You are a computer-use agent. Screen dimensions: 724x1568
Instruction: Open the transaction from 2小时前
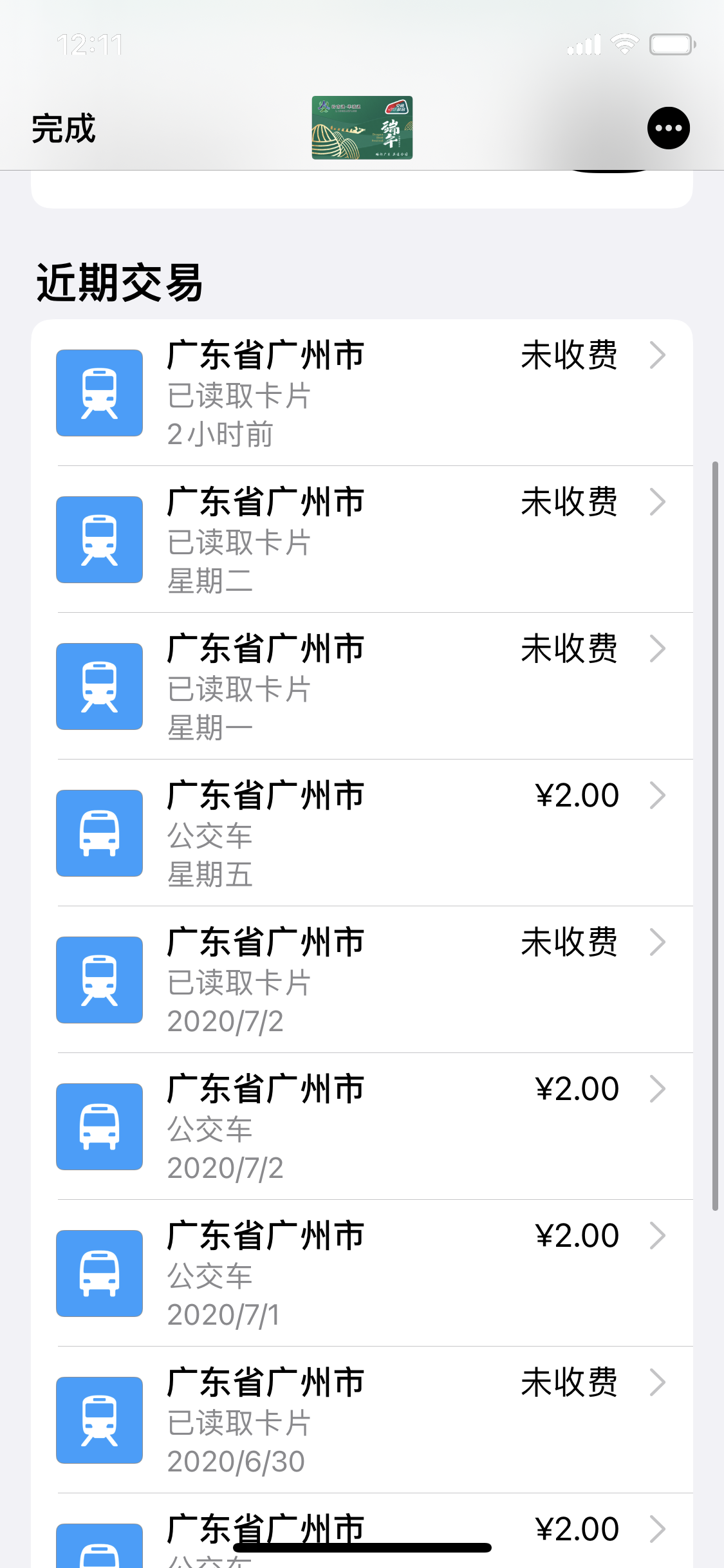pos(362,393)
